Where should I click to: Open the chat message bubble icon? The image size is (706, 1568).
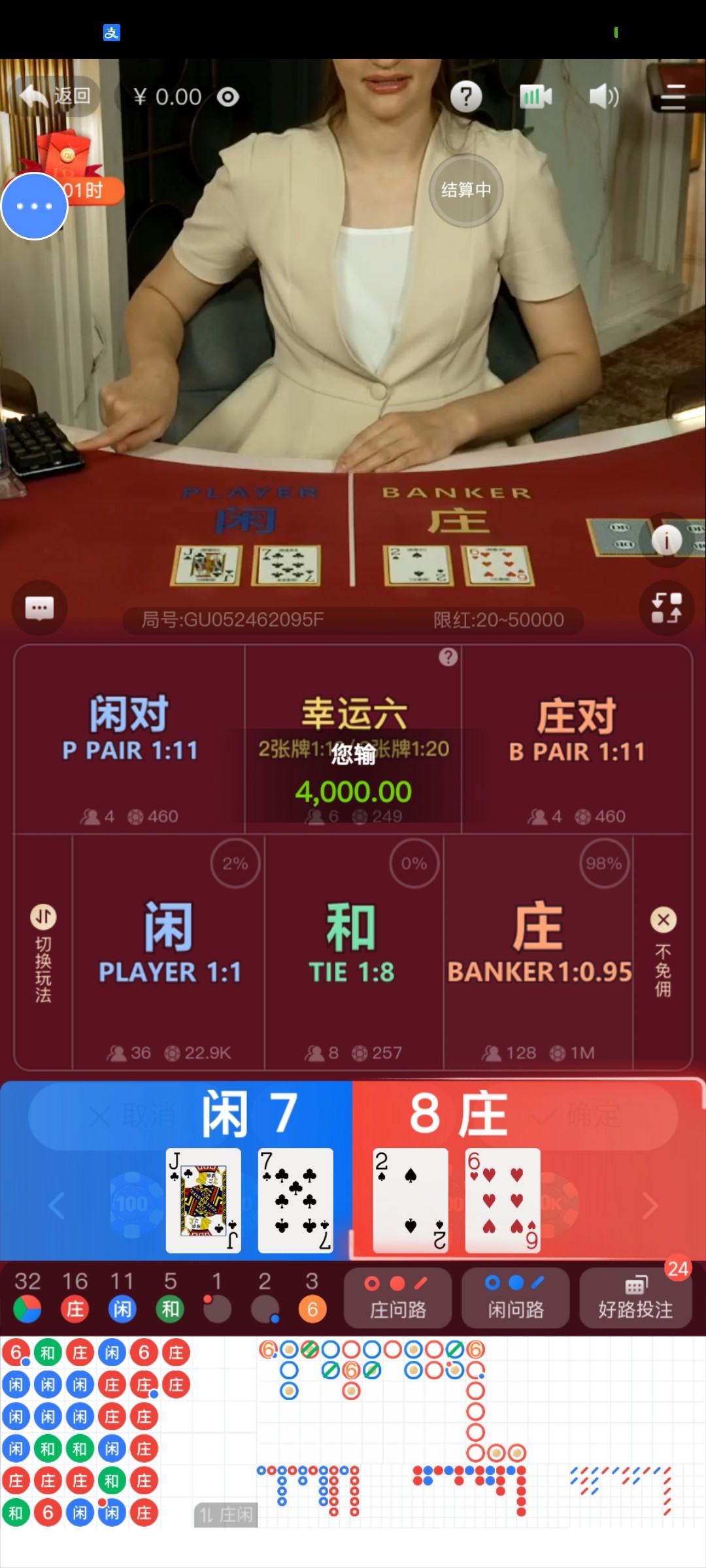[39, 608]
